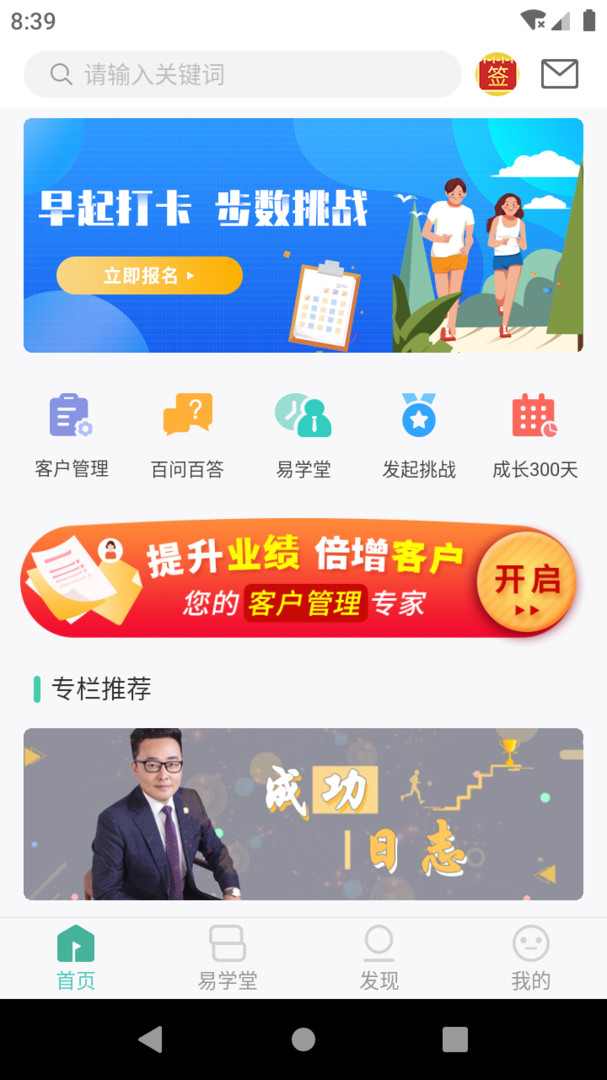
Task: Open 成长300天 shortcut
Action: pyautogui.click(x=535, y=435)
